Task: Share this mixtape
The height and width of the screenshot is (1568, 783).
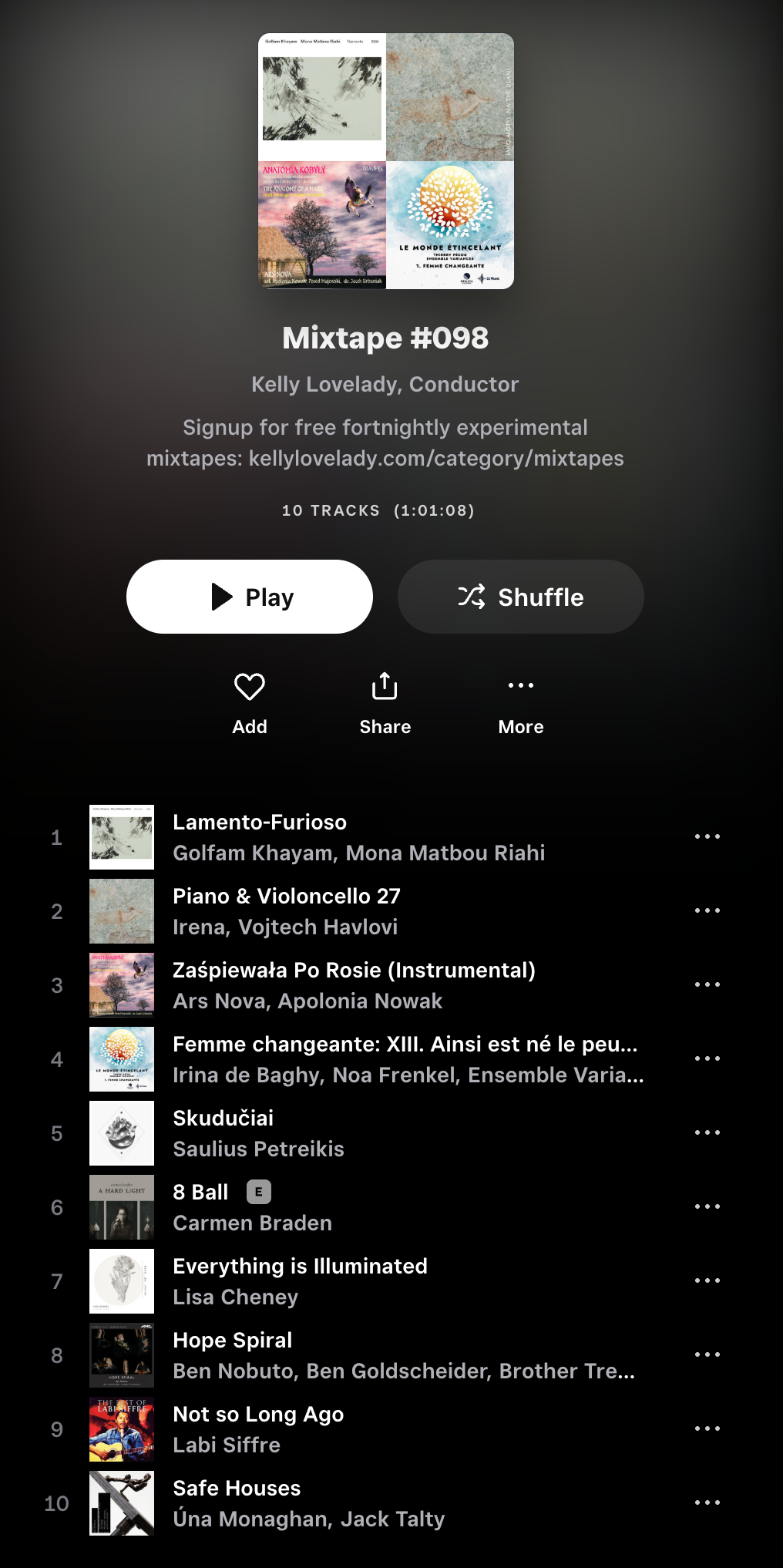Action: tap(385, 702)
